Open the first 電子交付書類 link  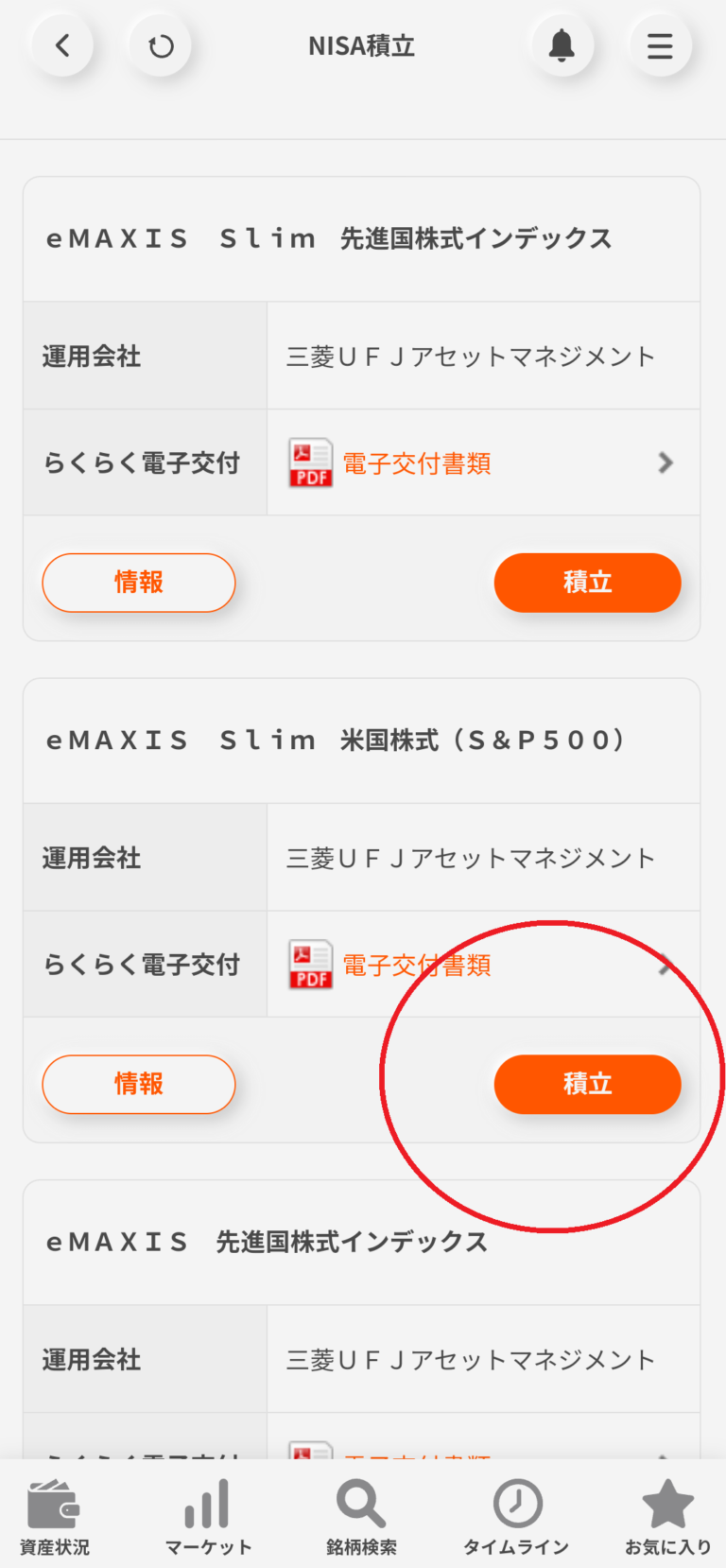click(x=418, y=462)
